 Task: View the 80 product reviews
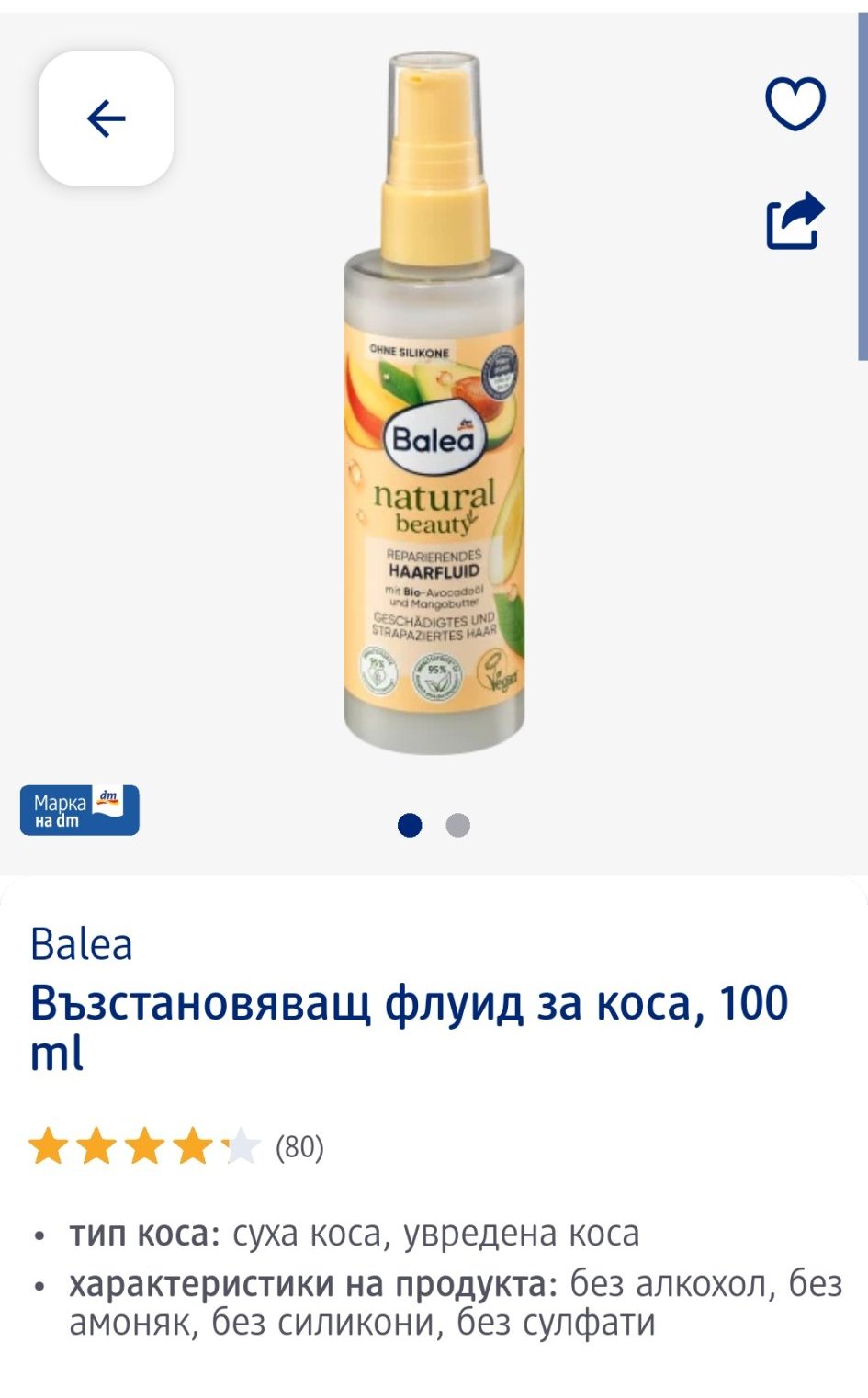tap(299, 1147)
